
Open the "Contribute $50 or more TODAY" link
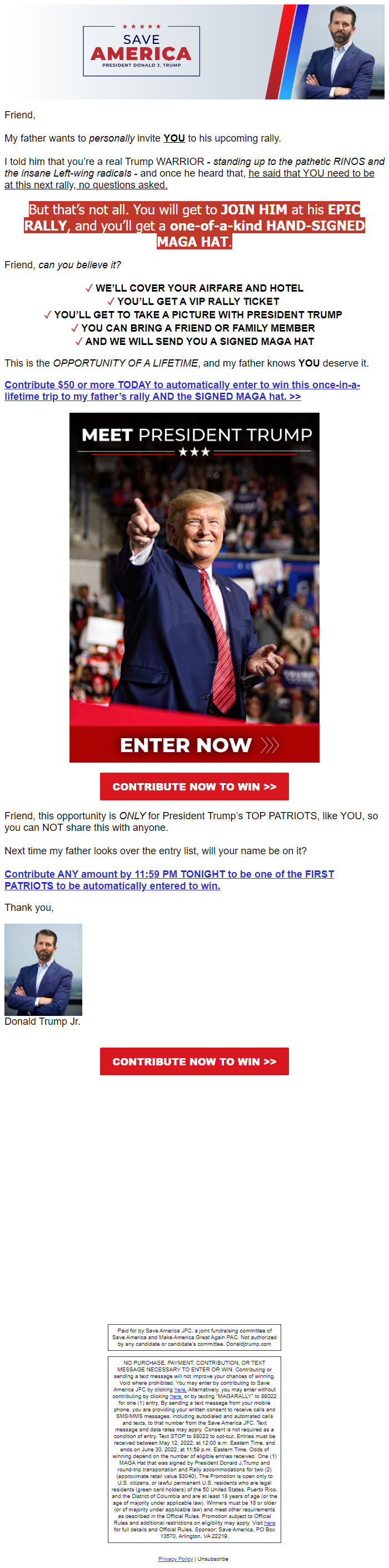182,390
